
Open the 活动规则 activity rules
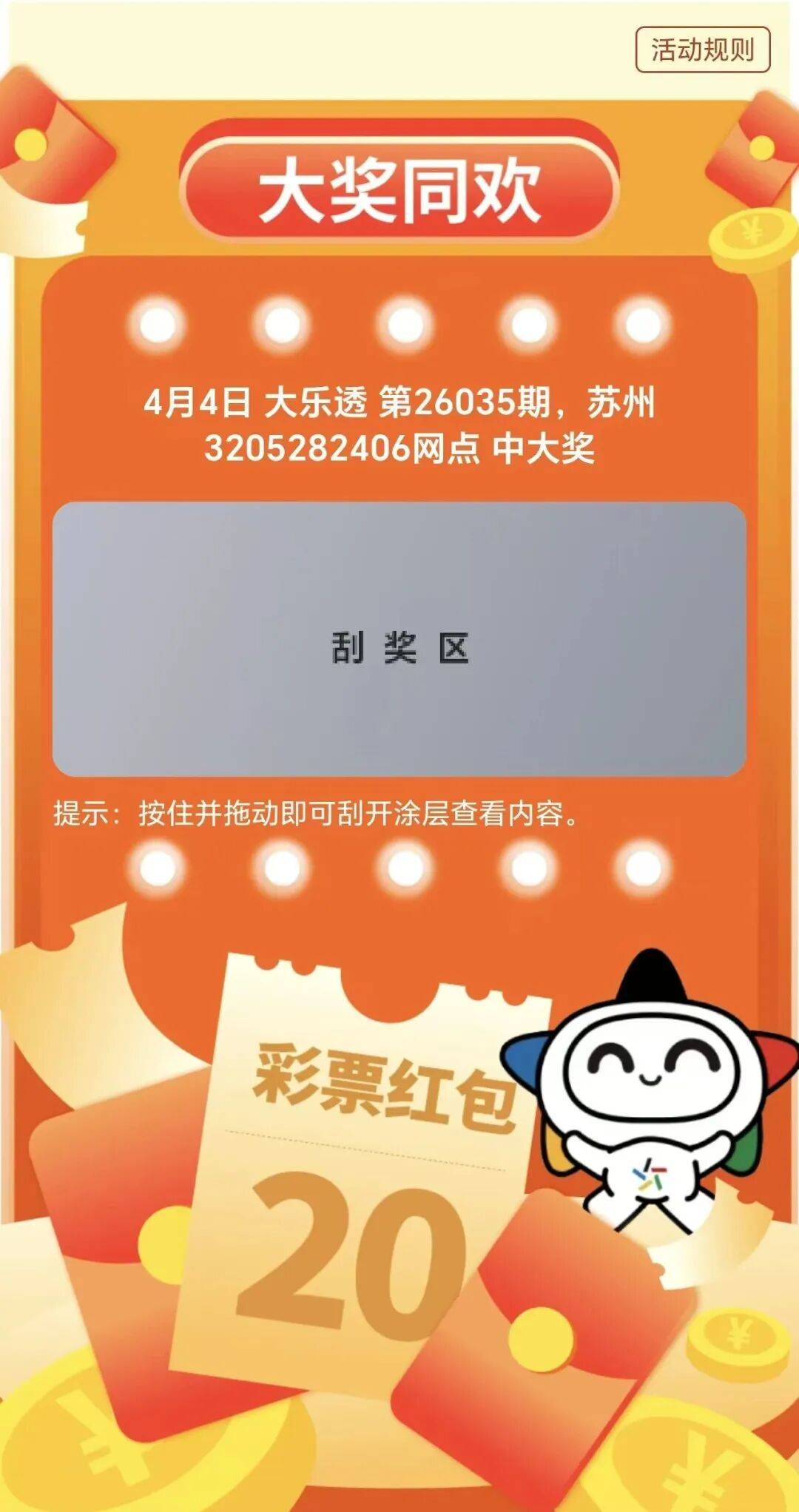pyautogui.click(x=702, y=50)
